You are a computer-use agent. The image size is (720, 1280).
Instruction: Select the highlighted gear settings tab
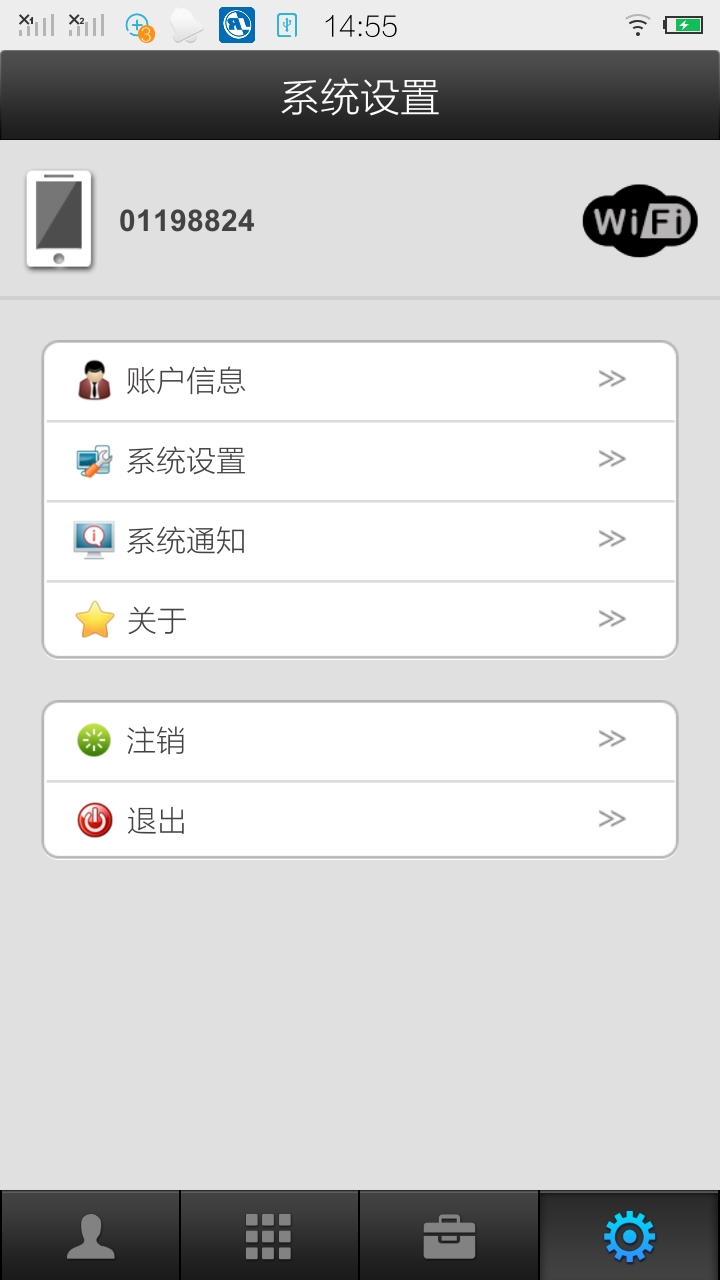pos(630,1235)
